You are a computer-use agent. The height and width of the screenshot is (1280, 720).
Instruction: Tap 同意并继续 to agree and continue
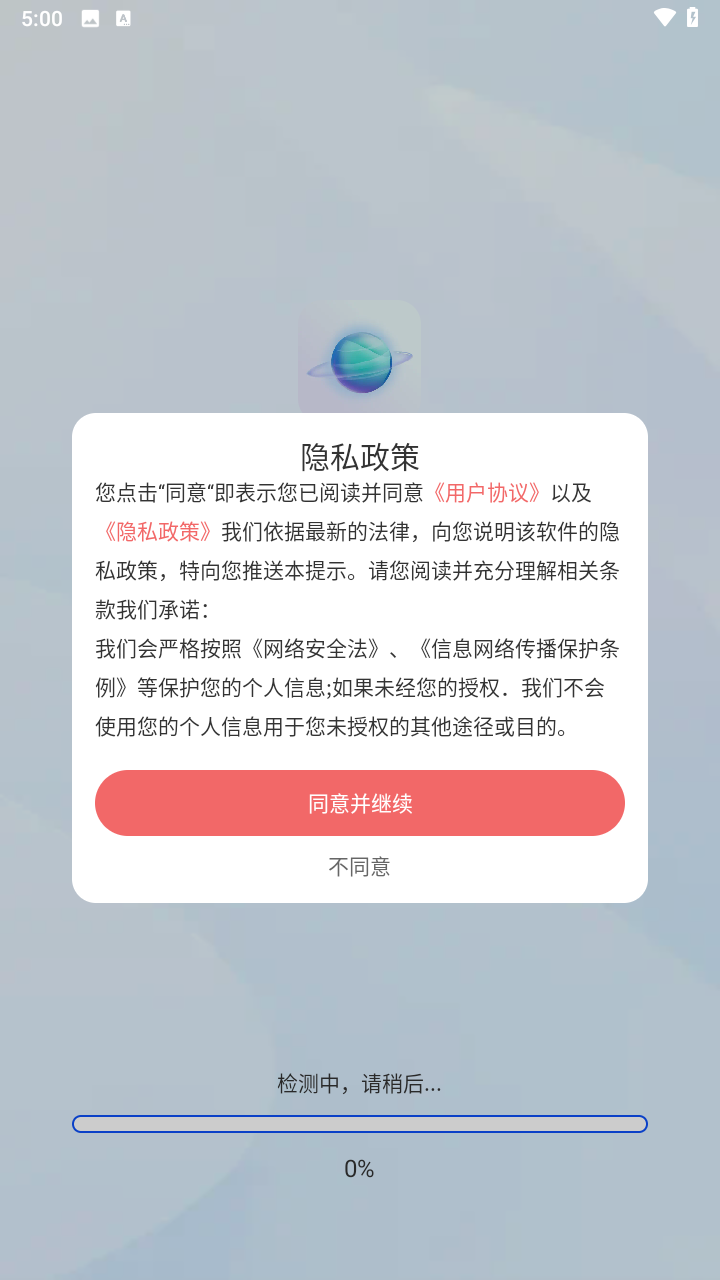click(359, 802)
